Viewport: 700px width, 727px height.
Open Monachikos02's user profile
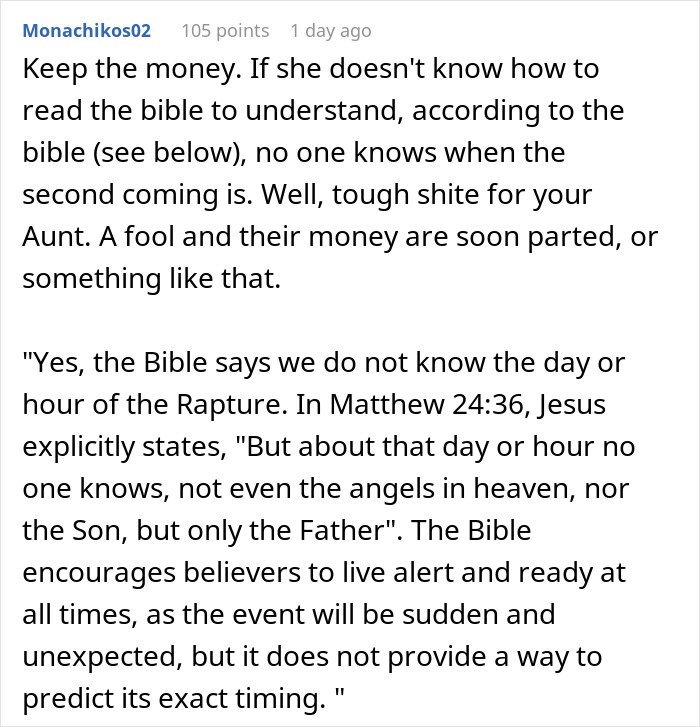pyautogui.click(x=87, y=31)
